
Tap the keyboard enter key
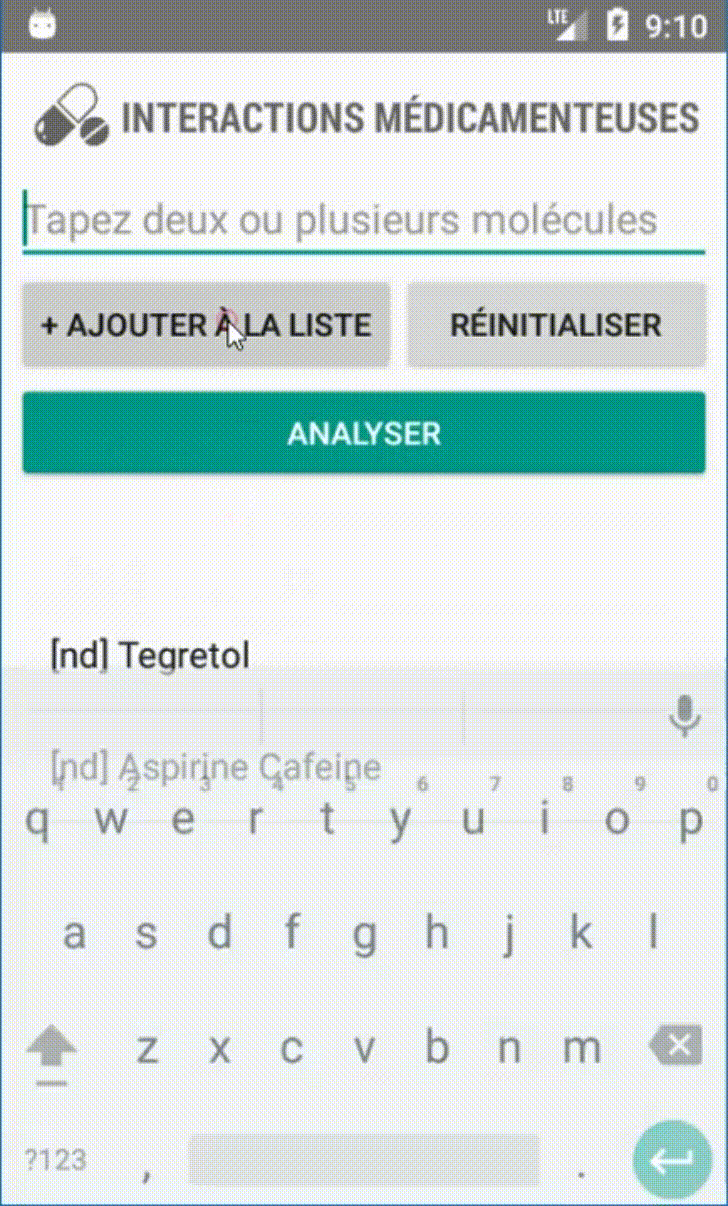(x=673, y=1161)
